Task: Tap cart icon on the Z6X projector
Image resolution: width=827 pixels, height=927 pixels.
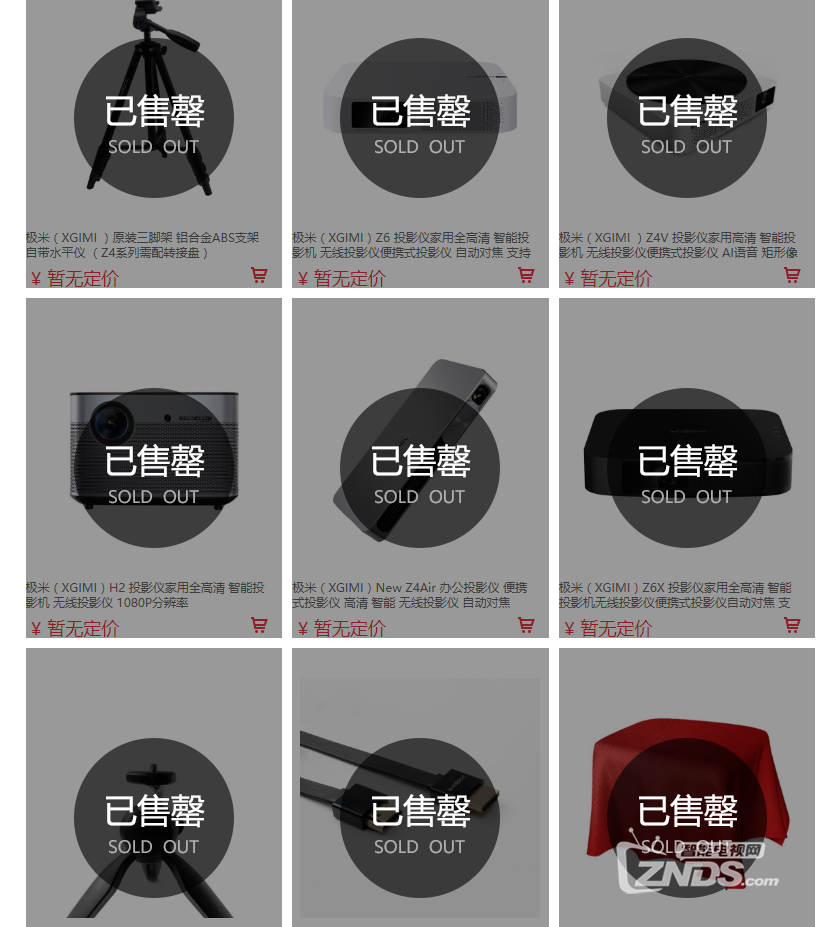Action: pos(792,625)
